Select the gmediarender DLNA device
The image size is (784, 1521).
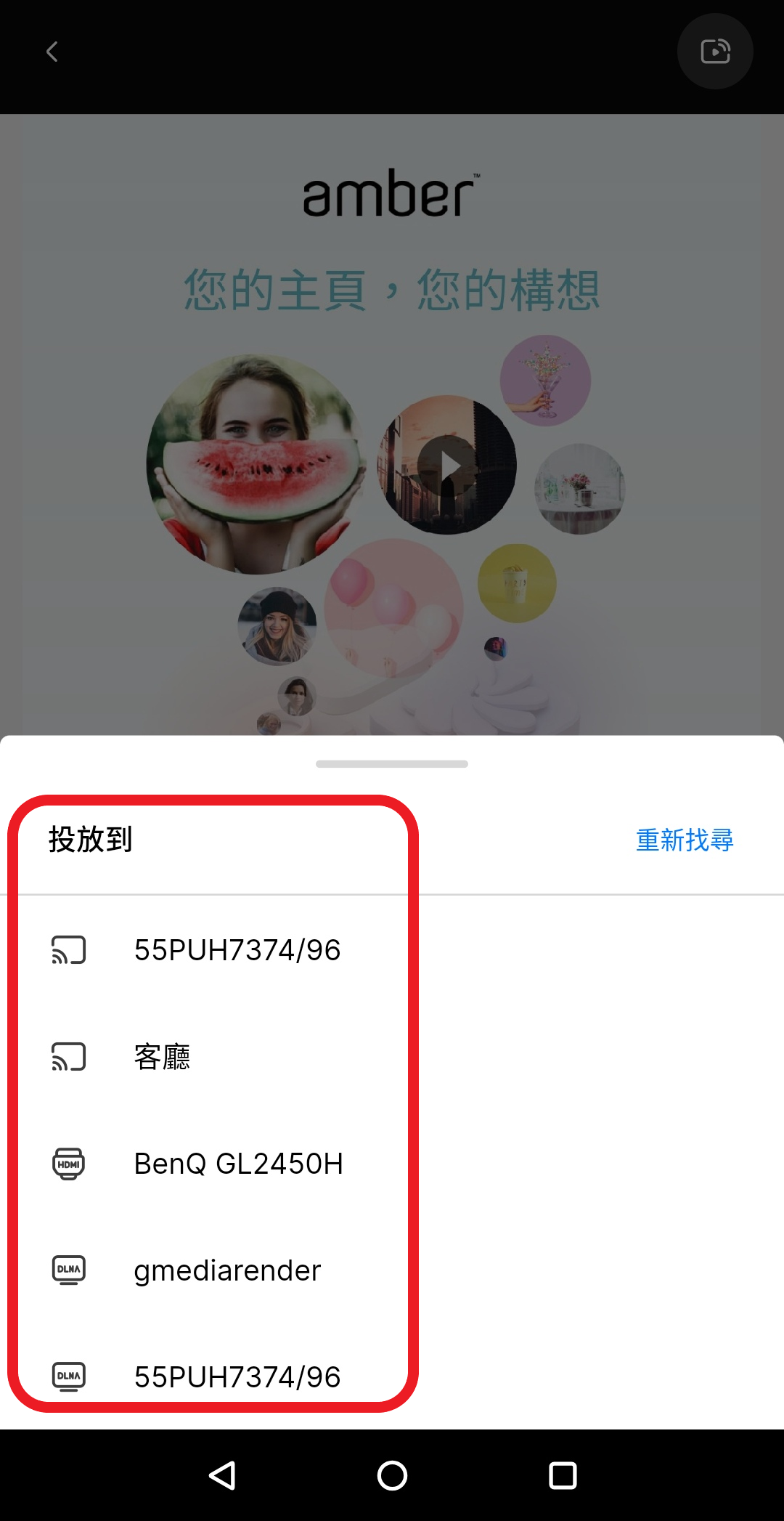click(227, 1270)
